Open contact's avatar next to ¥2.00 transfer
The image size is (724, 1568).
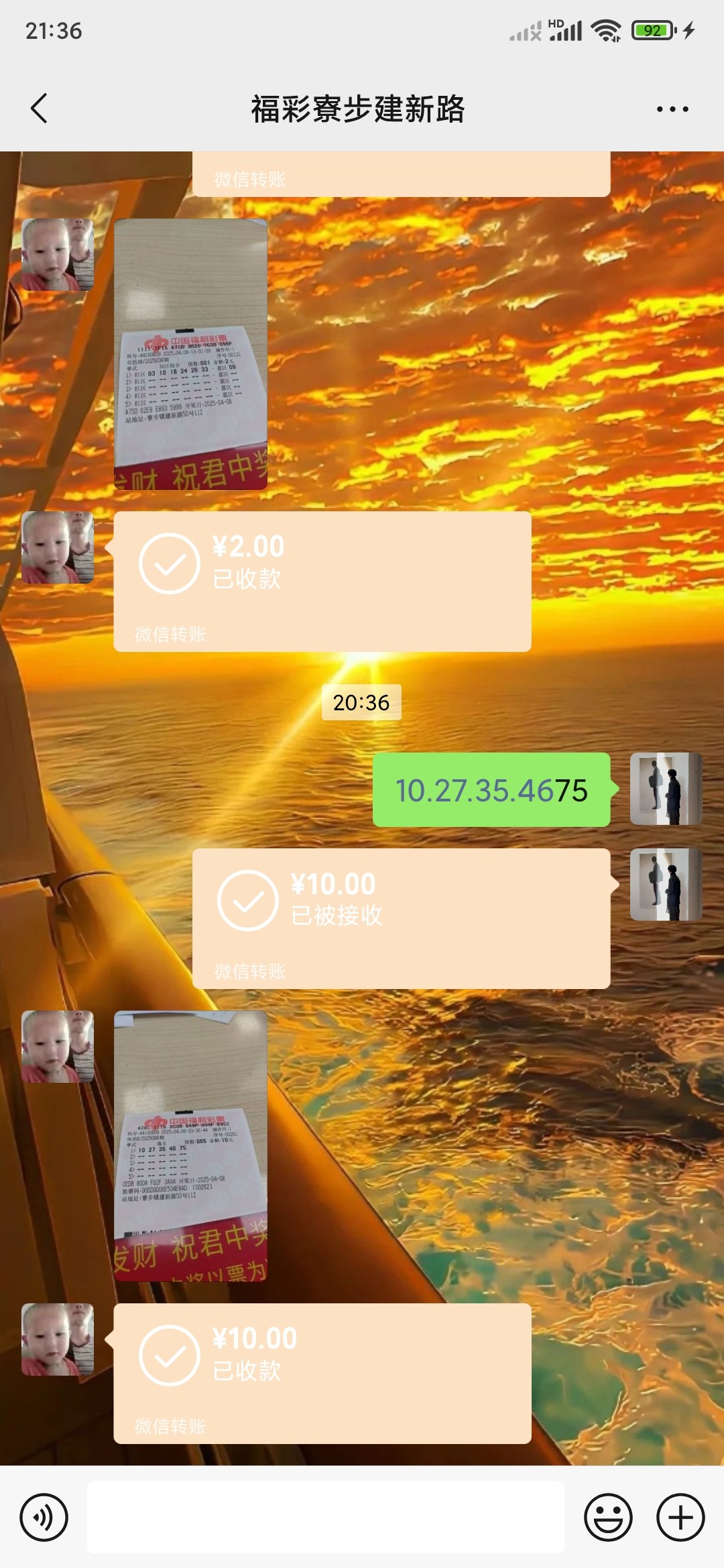tap(58, 547)
